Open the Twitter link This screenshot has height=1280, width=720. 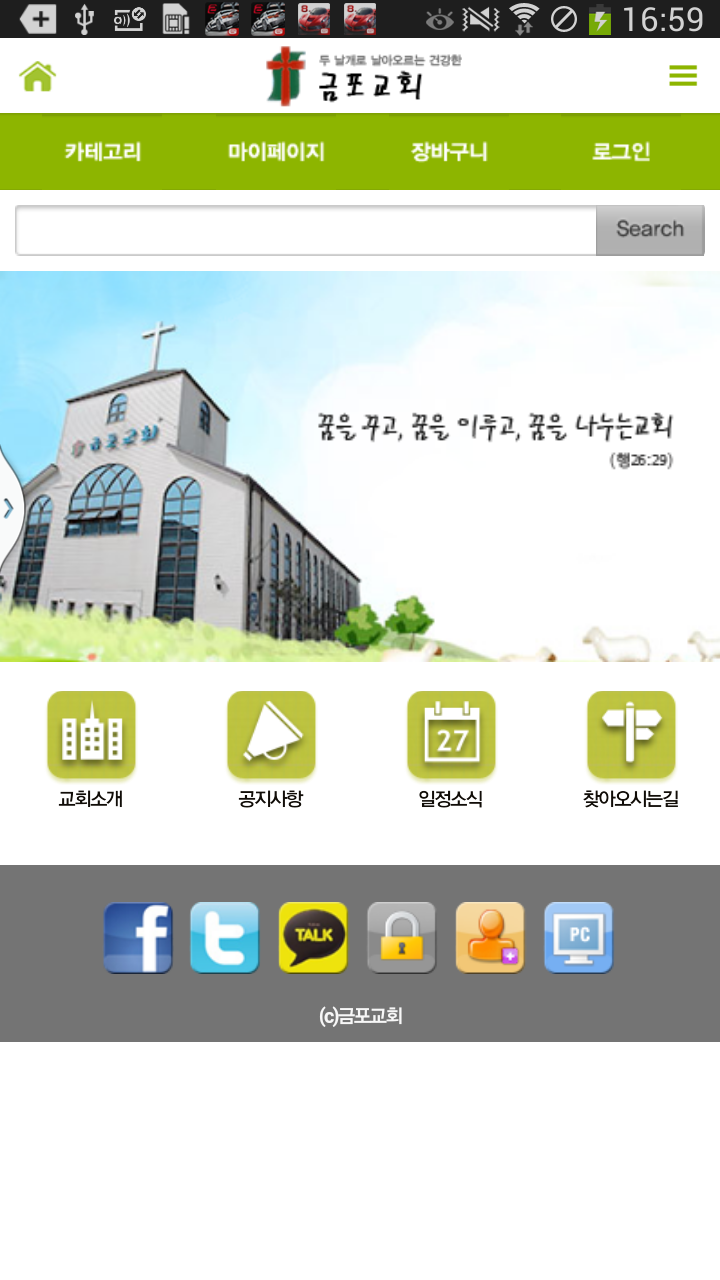coord(225,938)
